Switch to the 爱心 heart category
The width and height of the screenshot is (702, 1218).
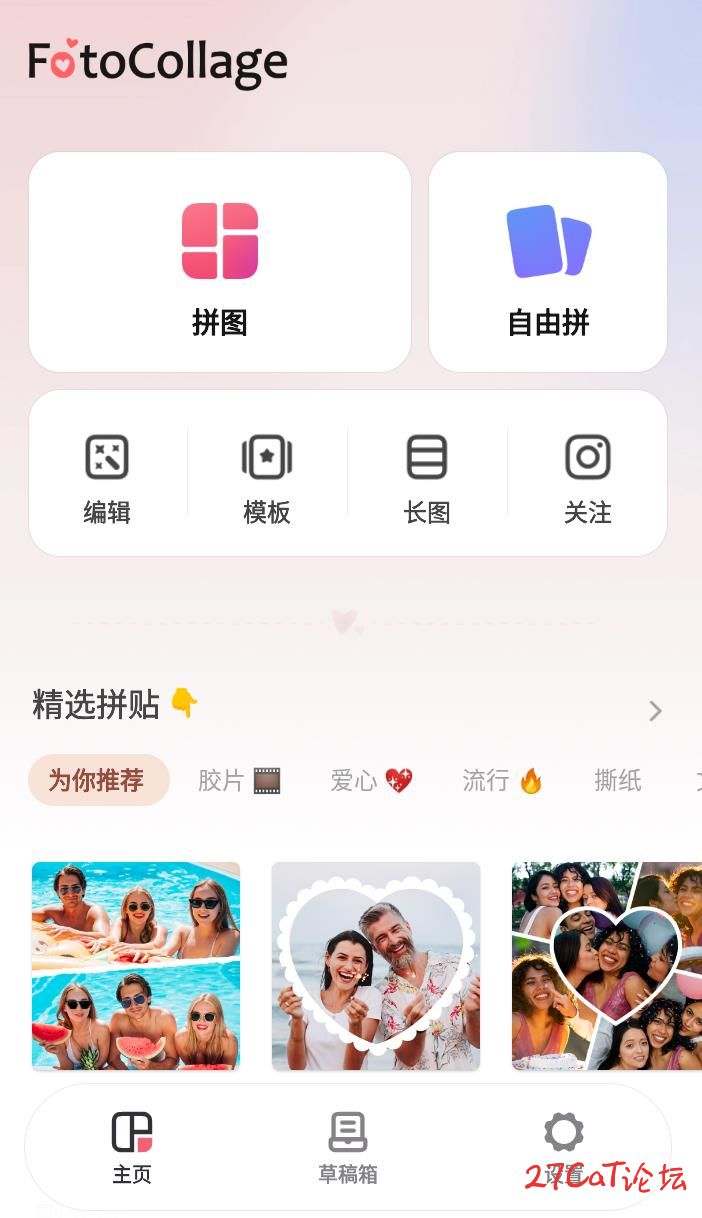372,780
